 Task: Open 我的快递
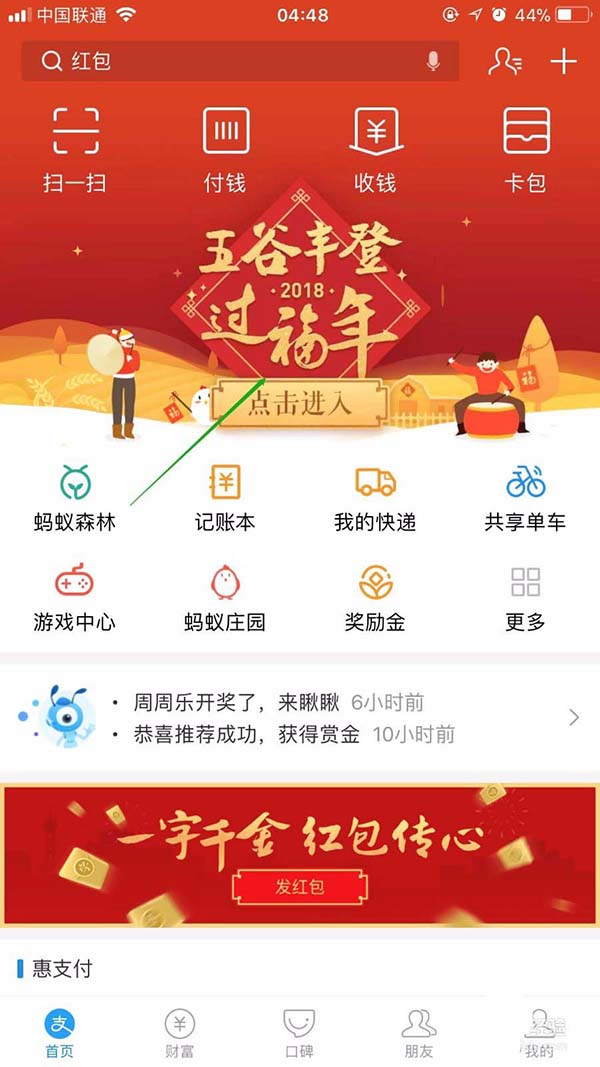(375, 498)
